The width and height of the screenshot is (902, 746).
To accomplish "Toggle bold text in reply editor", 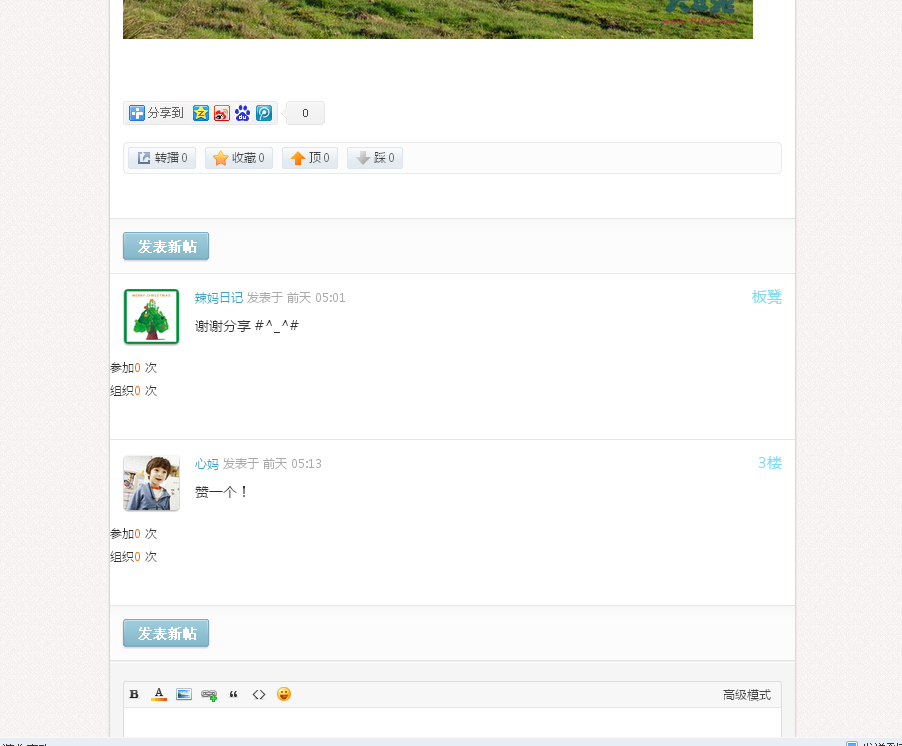I will [x=134, y=695].
